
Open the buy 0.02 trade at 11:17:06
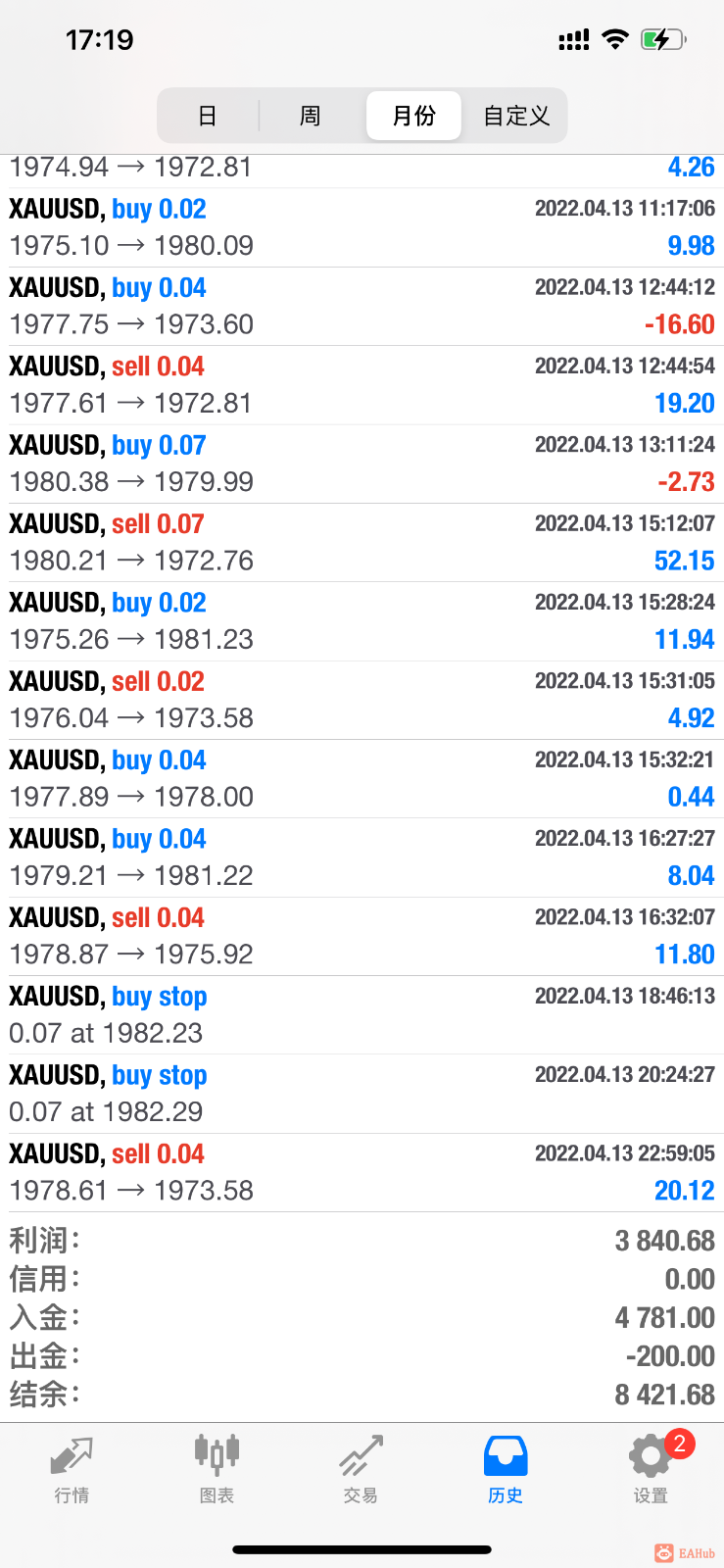(x=362, y=227)
